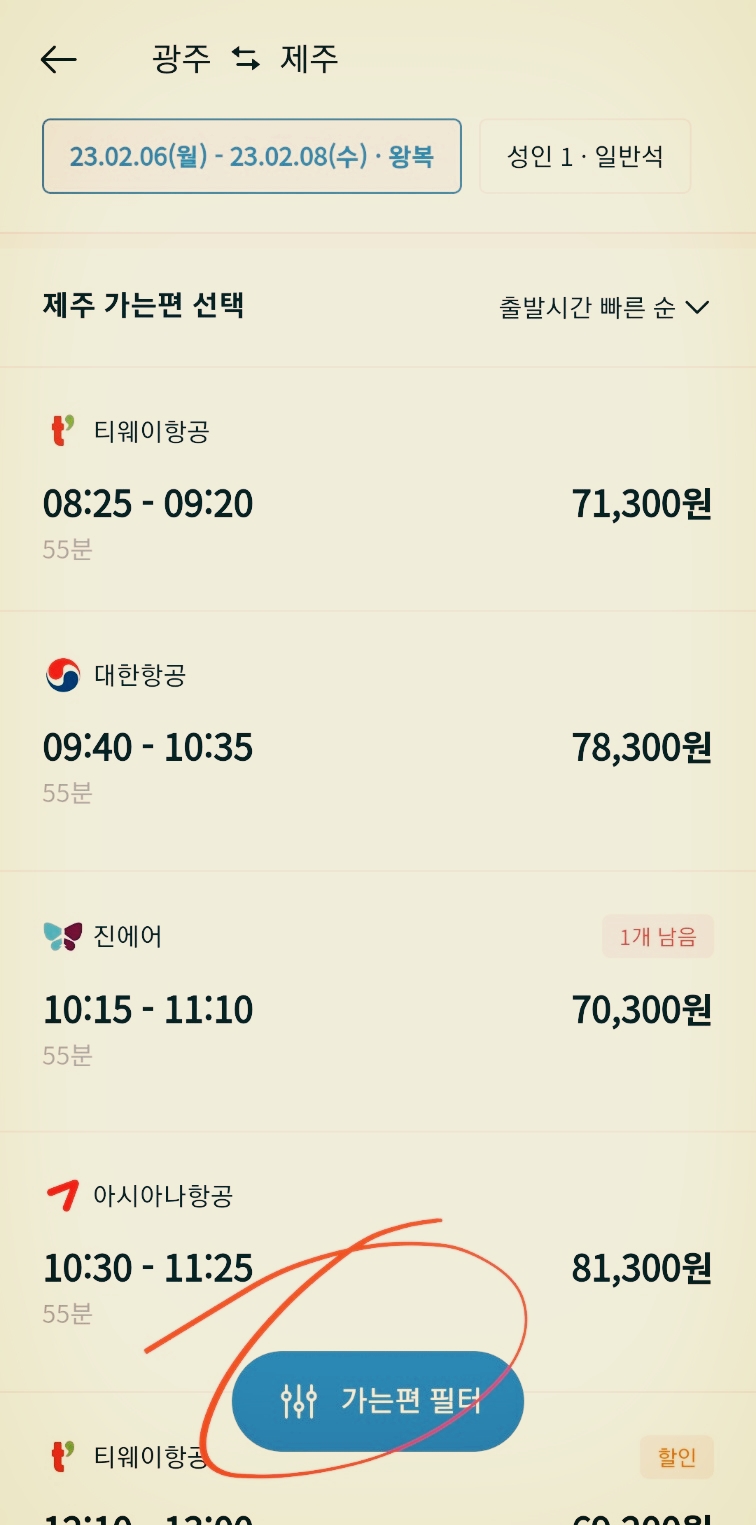Expand the 출발시간 빠른 순 sort dropdown
This screenshot has height=1525, width=756.
[604, 307]
